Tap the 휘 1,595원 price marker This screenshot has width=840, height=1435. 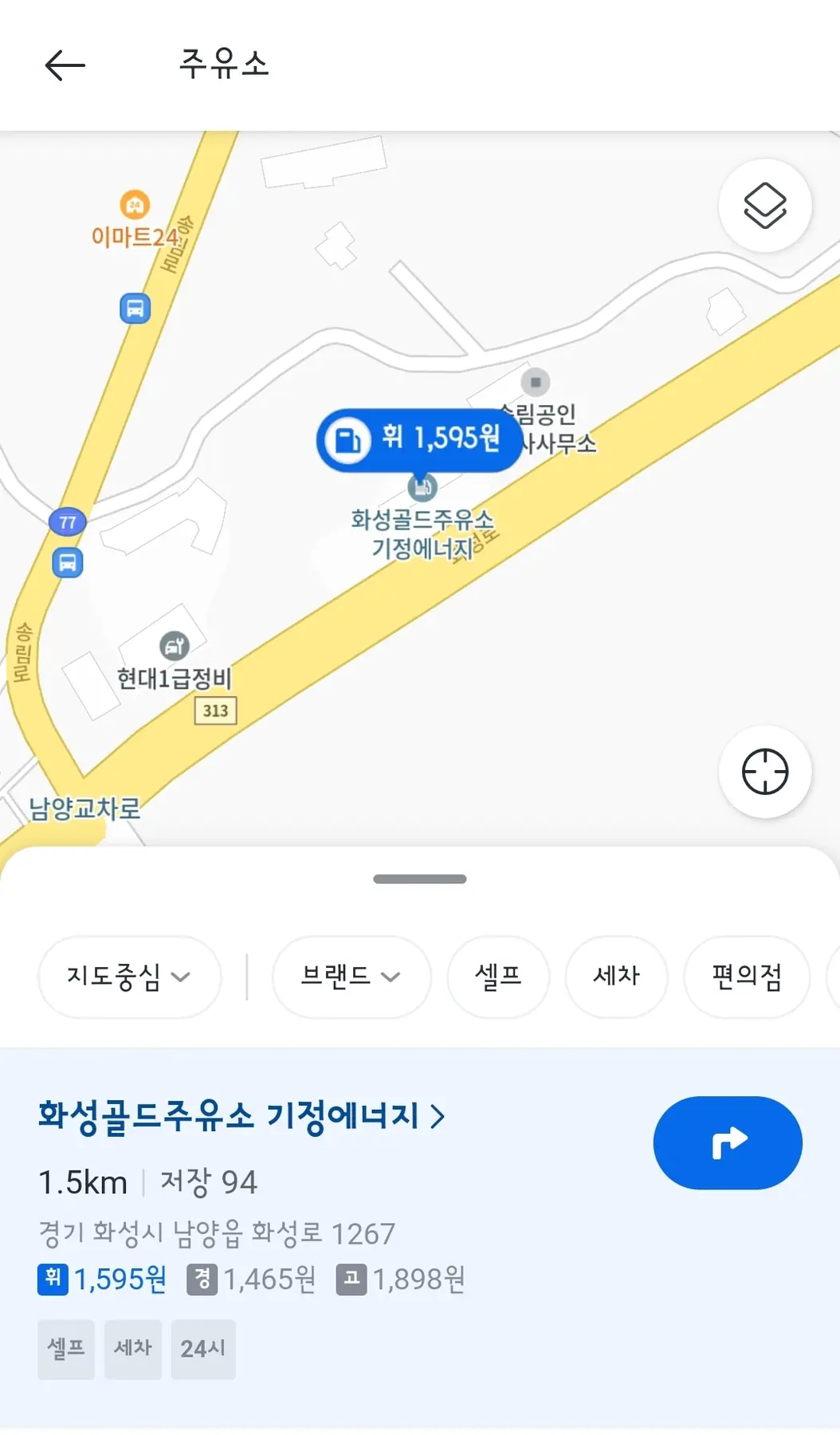pos(419,439)
